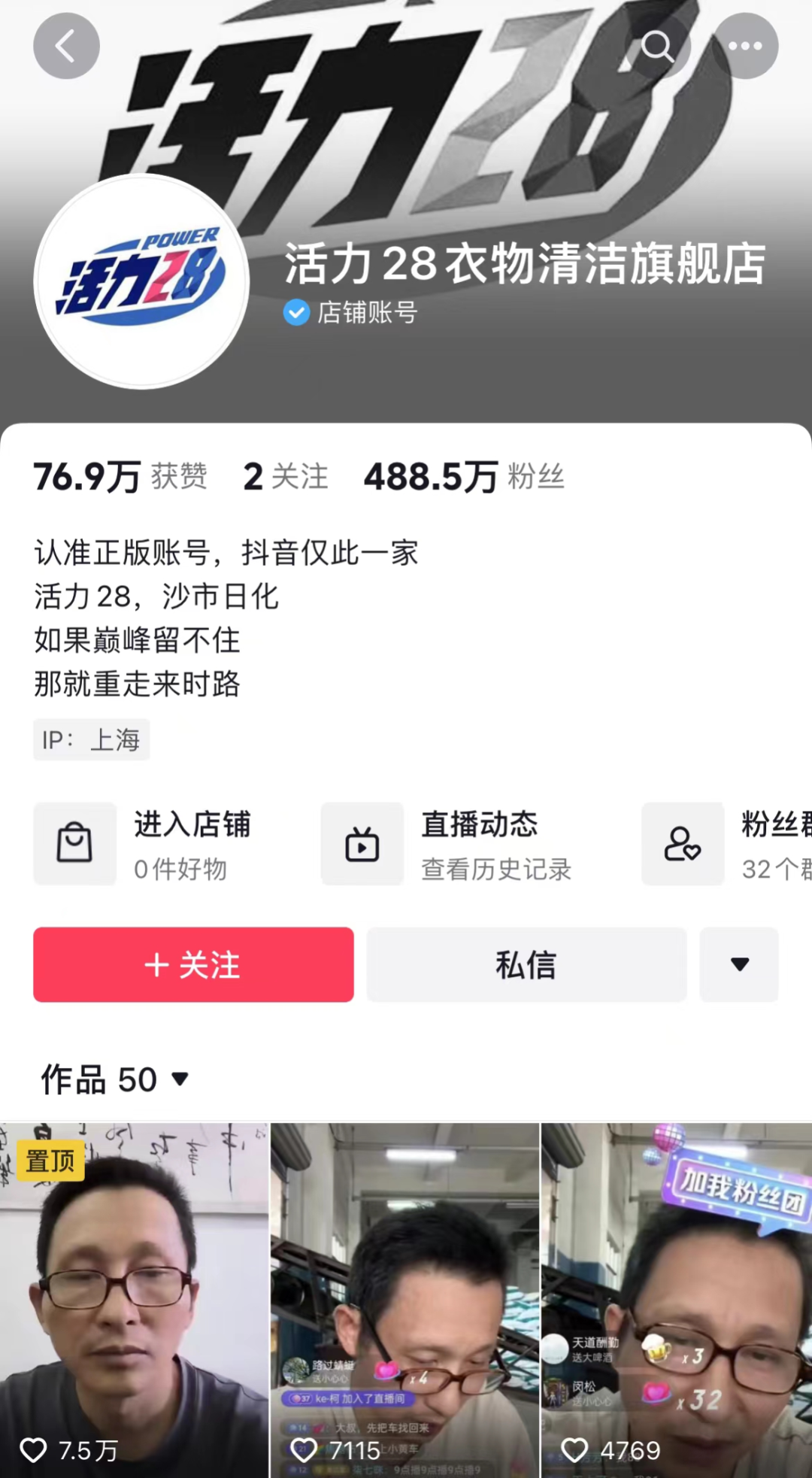Open the video with 7115 likes

point(404,1301)
